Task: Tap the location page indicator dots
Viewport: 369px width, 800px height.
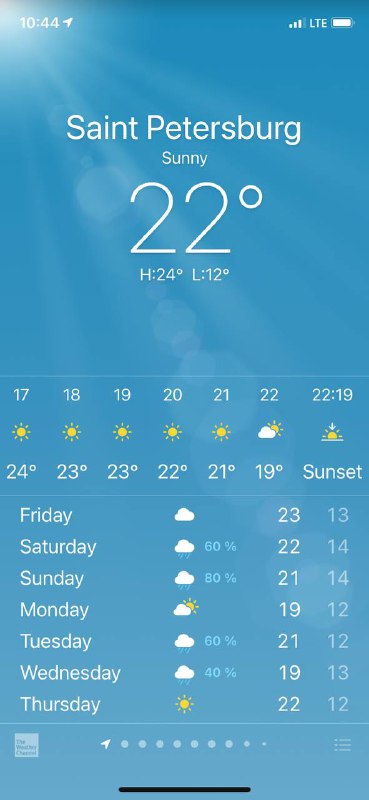Action: click(184, 744)
